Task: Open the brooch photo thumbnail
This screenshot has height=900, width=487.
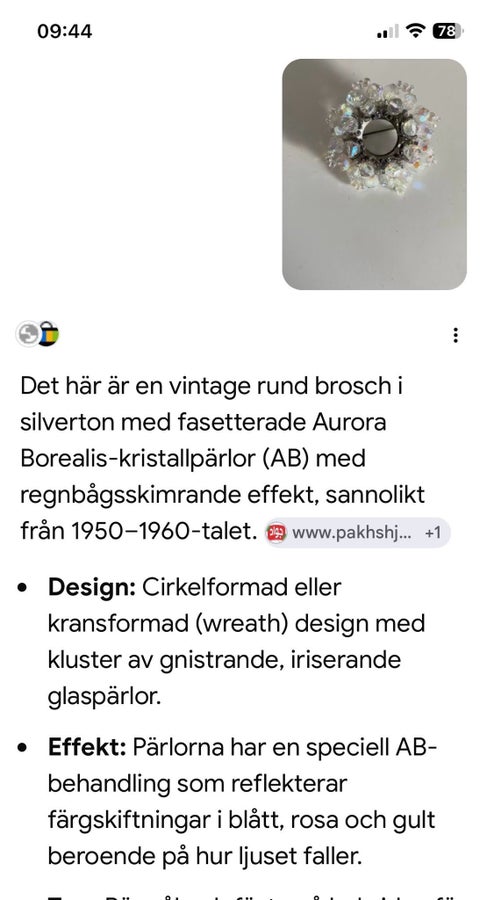Action: (374, 174)
